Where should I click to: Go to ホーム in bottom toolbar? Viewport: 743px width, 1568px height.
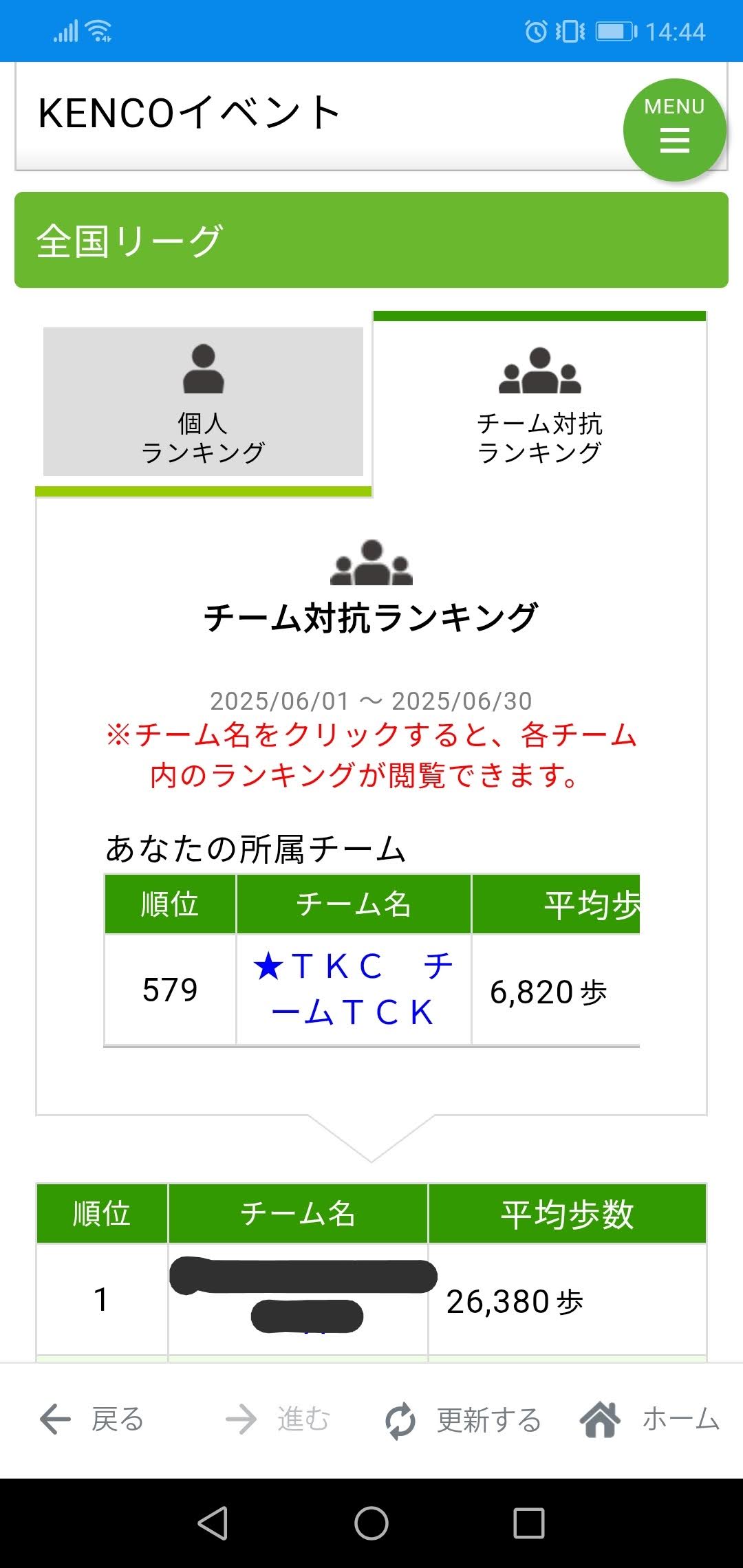pos(649,1419)
